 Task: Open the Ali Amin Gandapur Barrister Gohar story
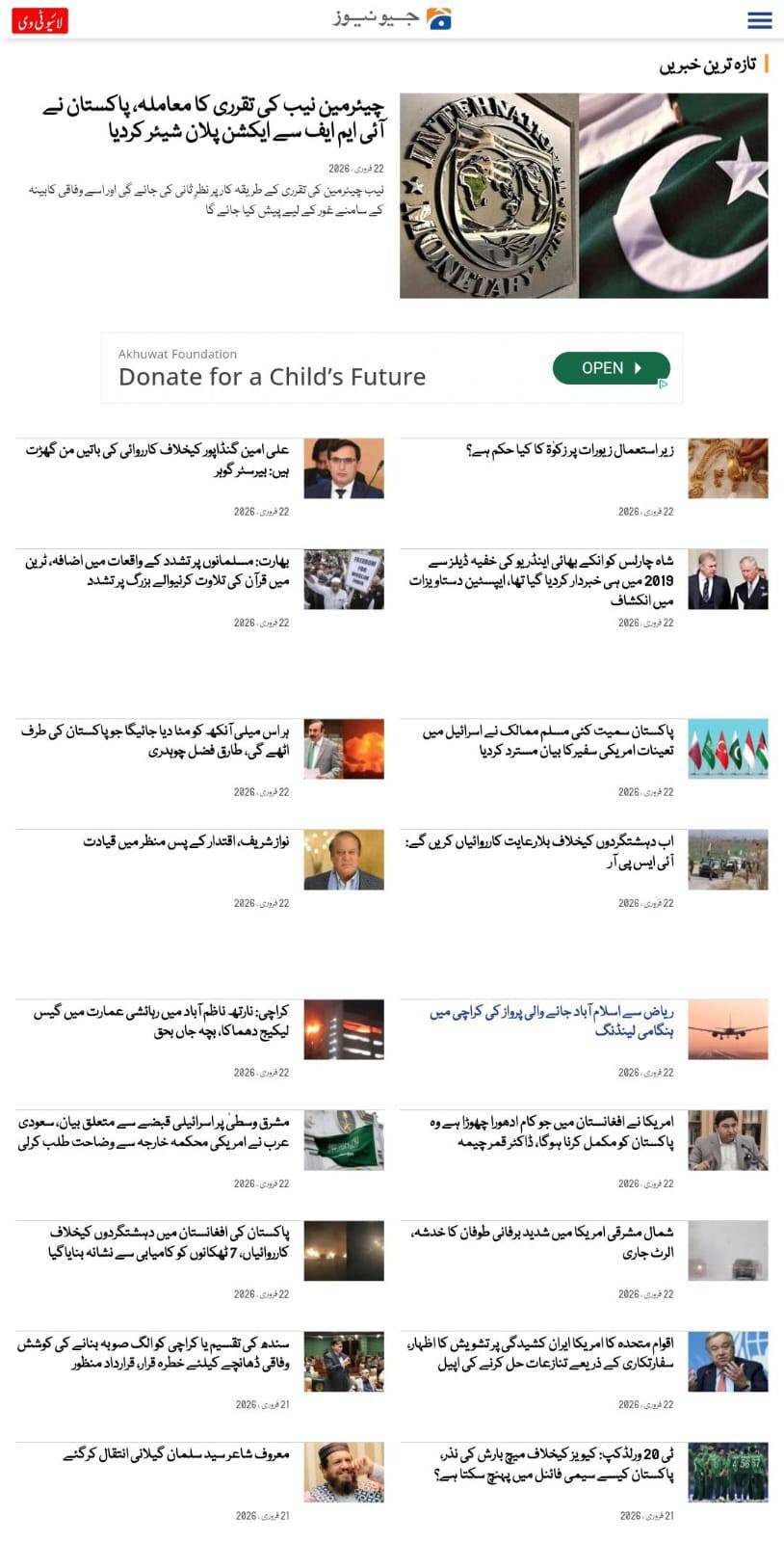(158, 460)
